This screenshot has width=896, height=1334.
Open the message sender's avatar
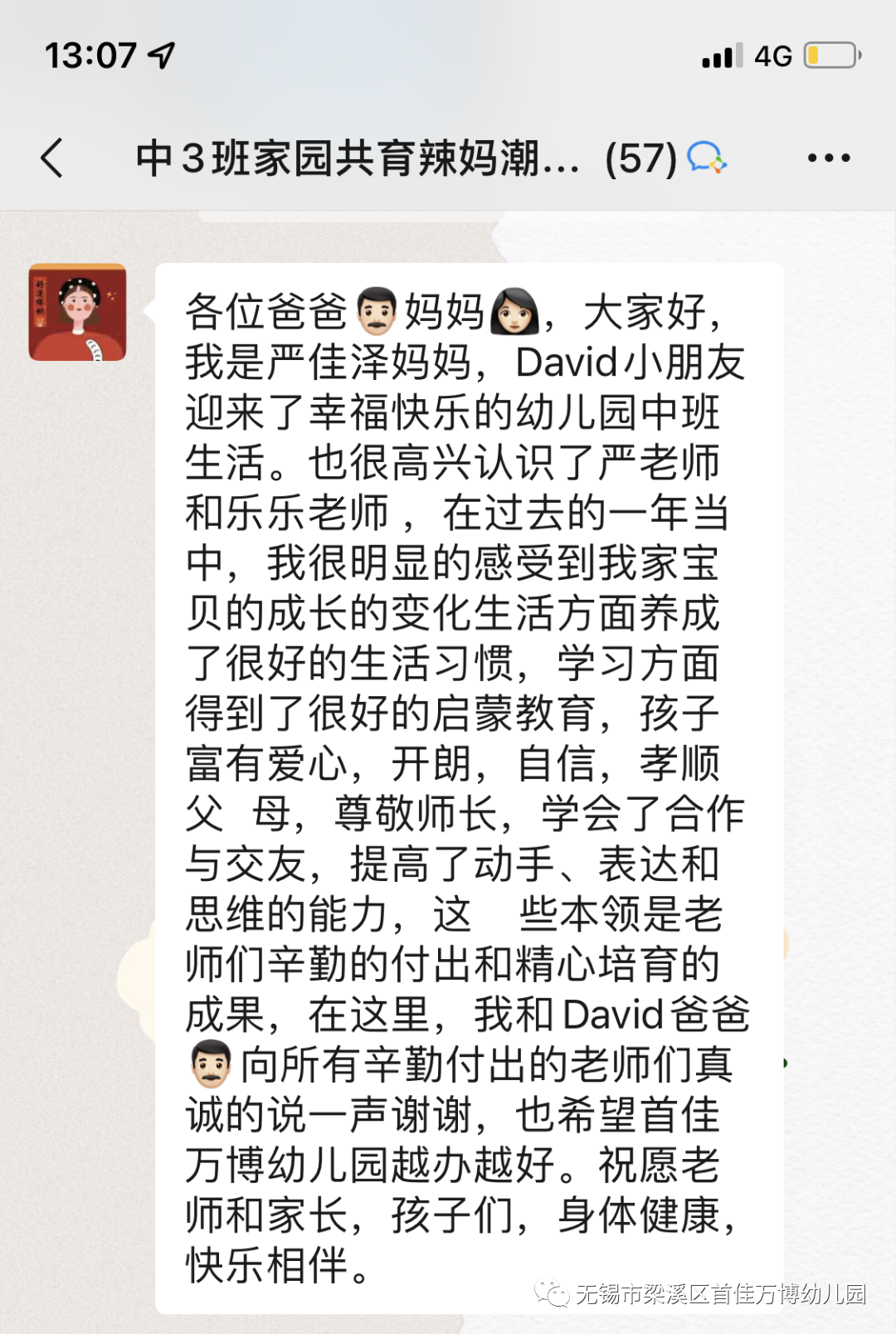pyautogui.click(x=77, y=313)
